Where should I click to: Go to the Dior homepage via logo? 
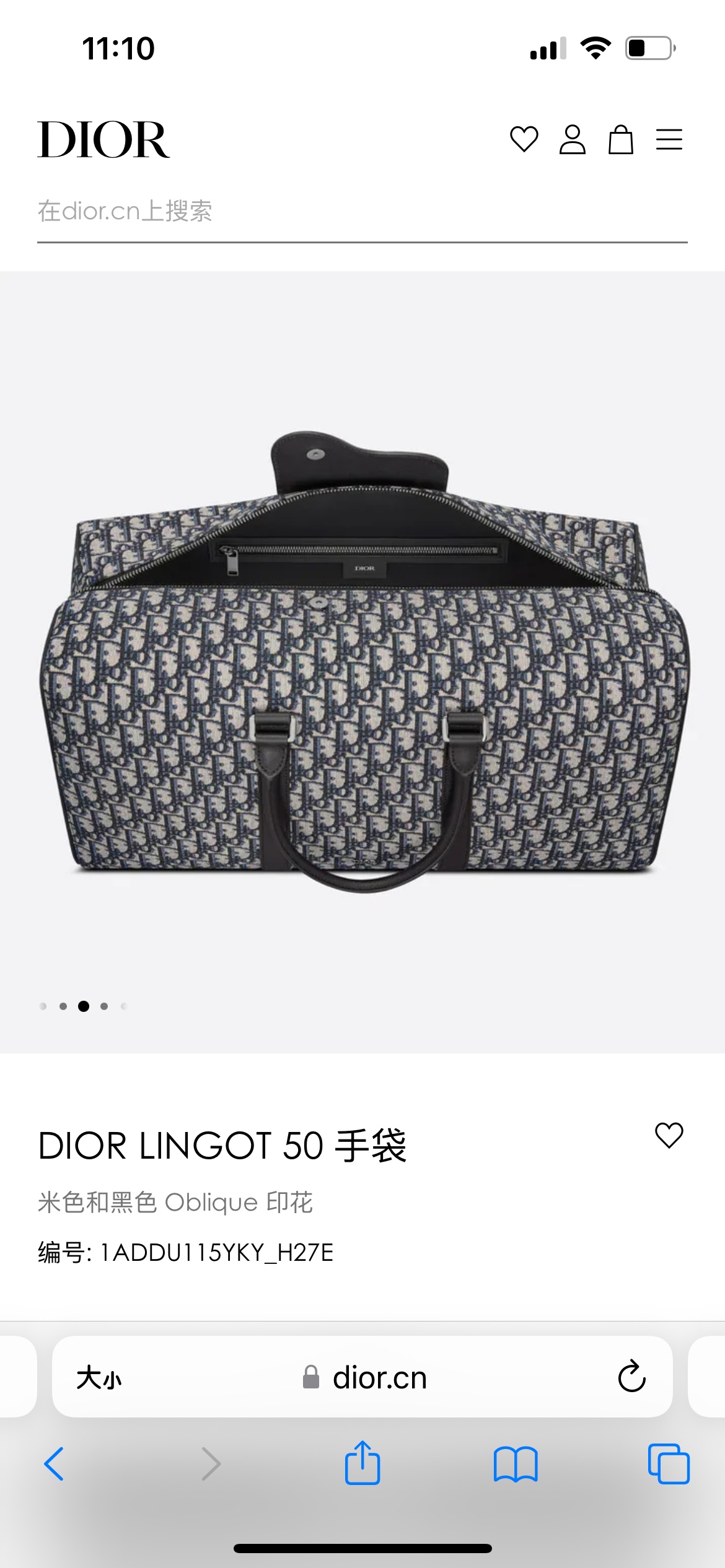[103, 140]
